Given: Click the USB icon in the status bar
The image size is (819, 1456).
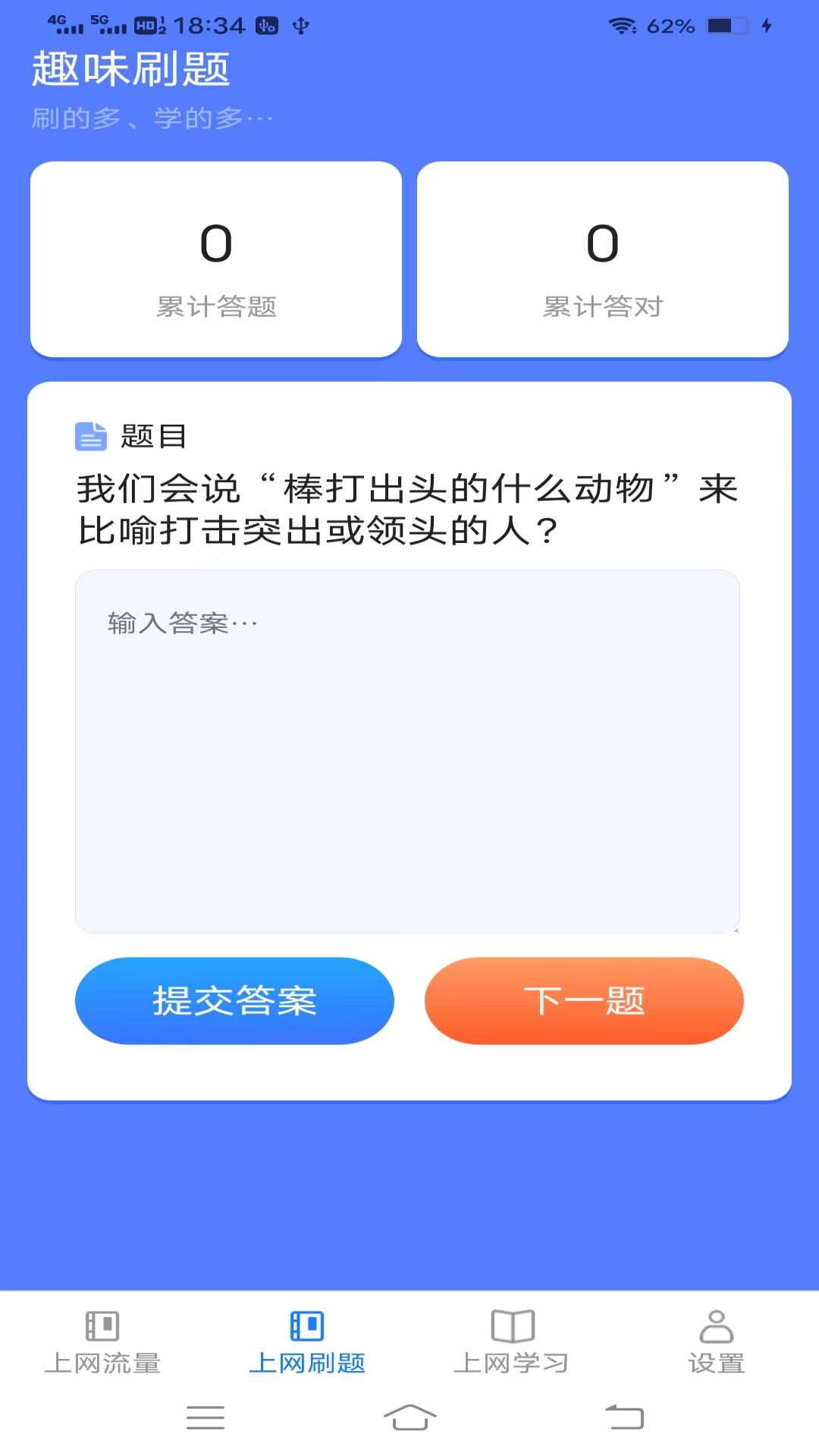Looking at the screenshot, I should (300, 25).
